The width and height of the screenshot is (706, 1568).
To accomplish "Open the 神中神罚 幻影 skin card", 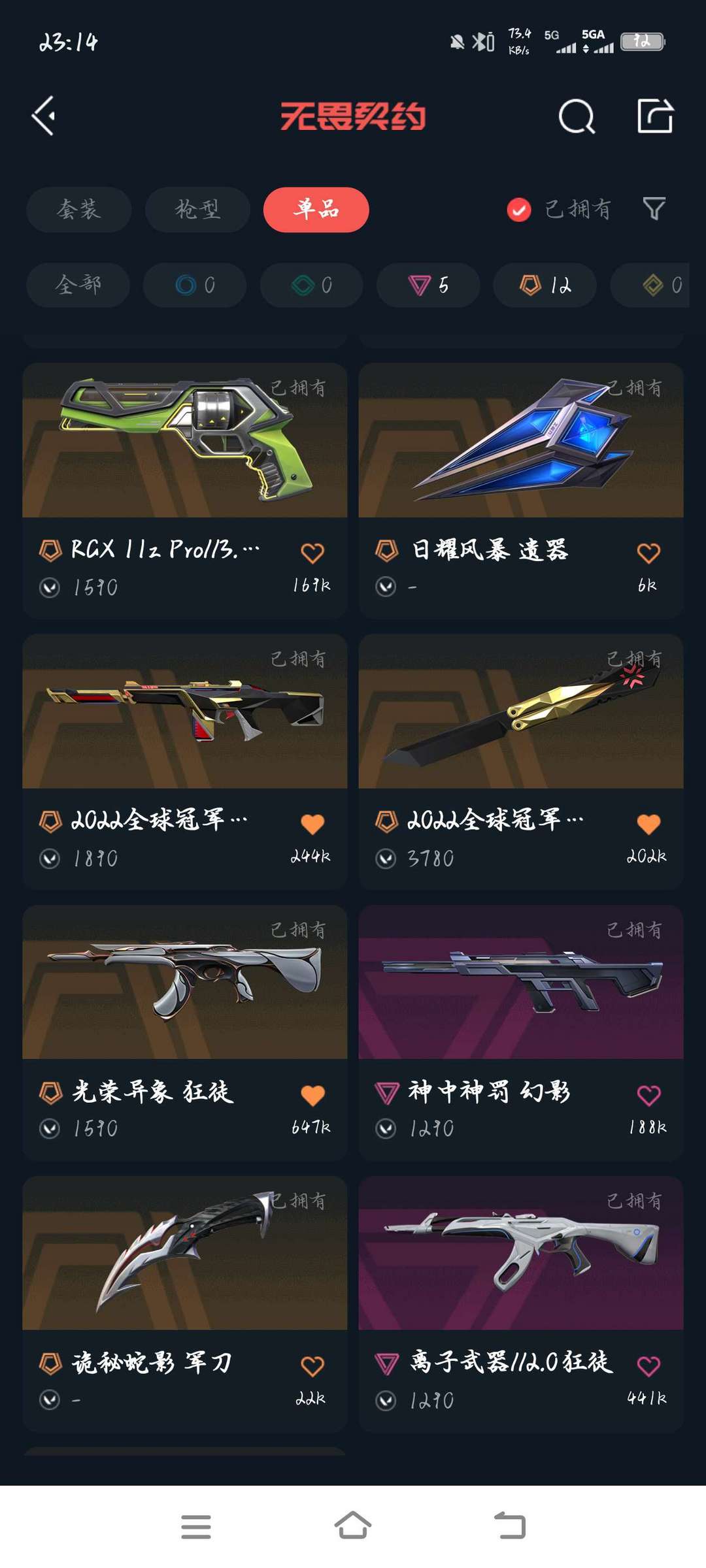I will 521,1032.
